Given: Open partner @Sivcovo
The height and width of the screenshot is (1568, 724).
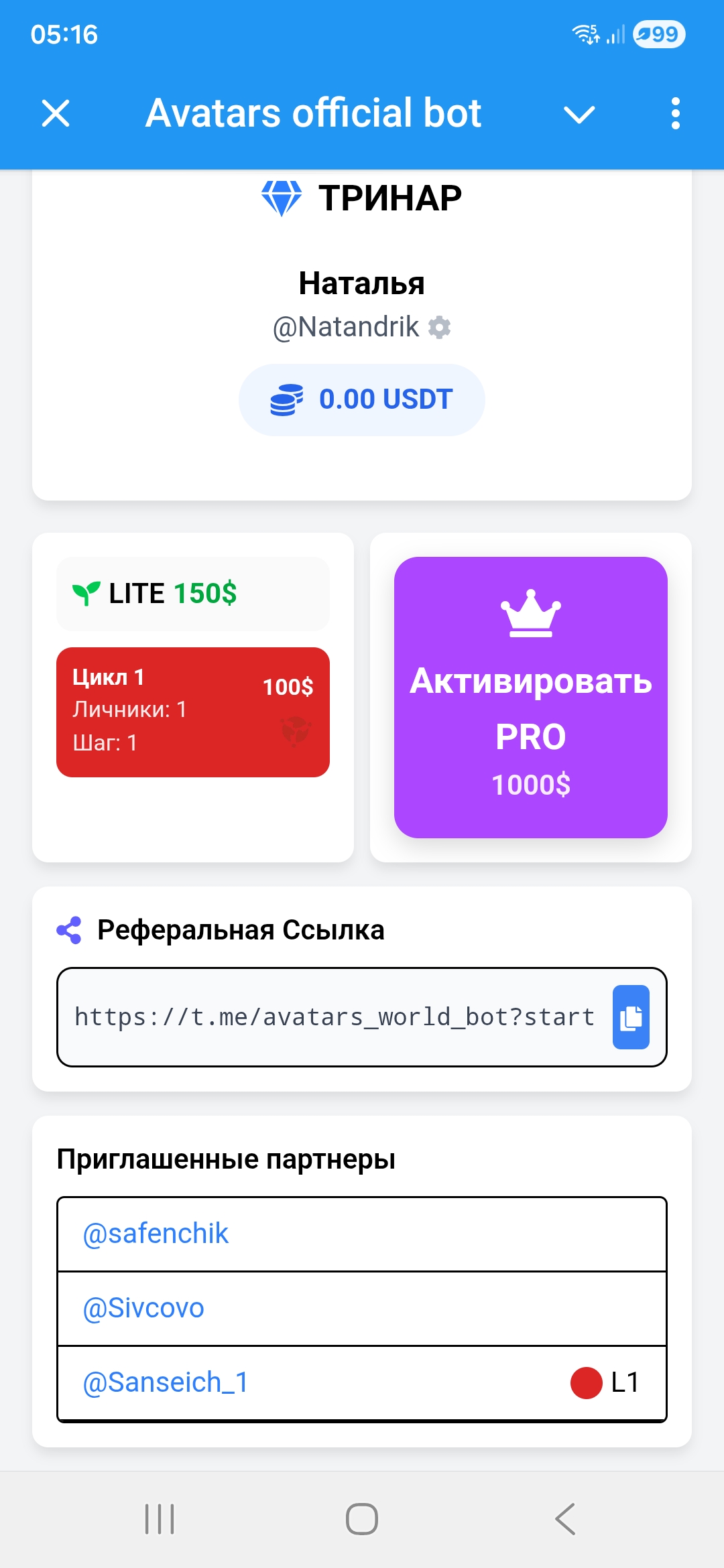Looking at the screenshot, I should point(143,1308).
